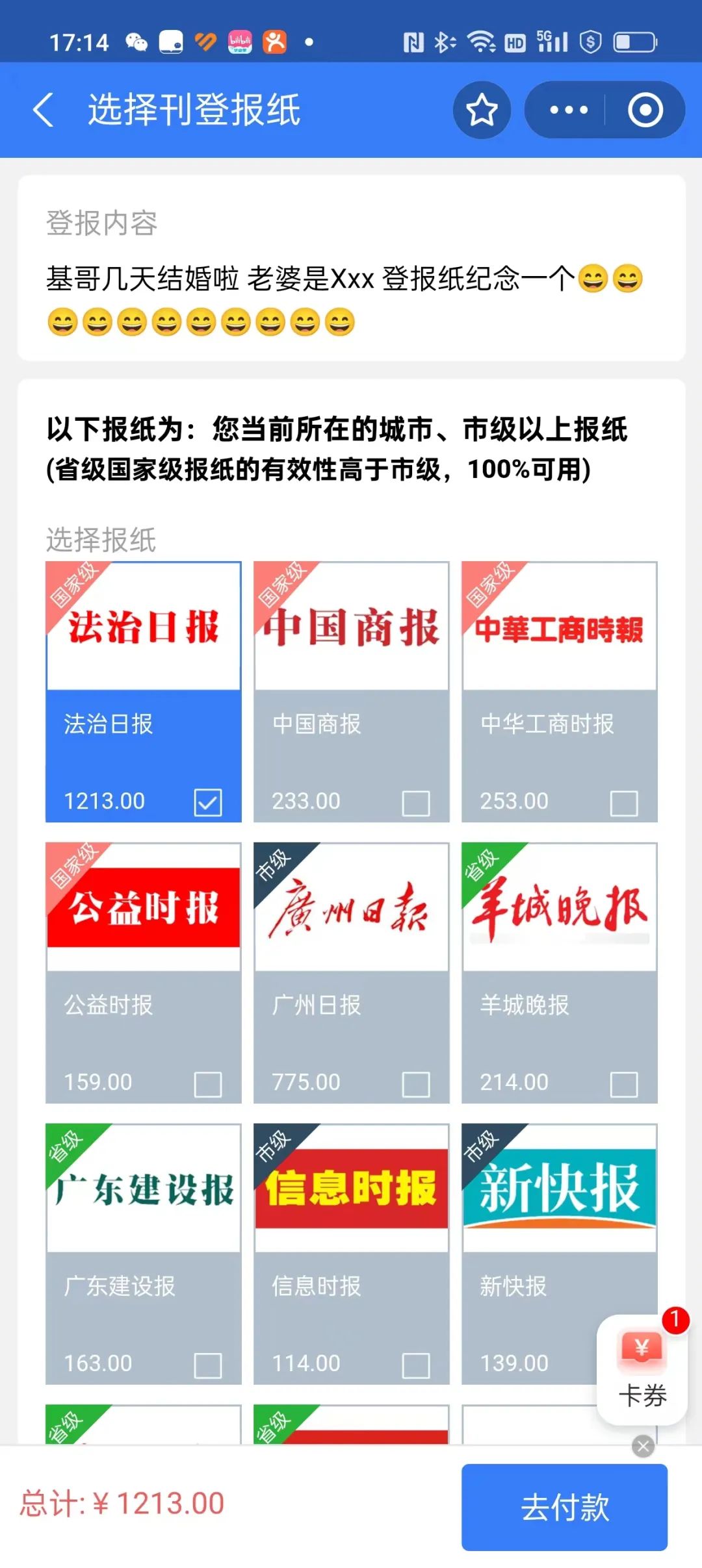Choose the 羊城晚报 checkbox
The width and height of the screenshot is (702, 1568).
tap(624, 1084)
